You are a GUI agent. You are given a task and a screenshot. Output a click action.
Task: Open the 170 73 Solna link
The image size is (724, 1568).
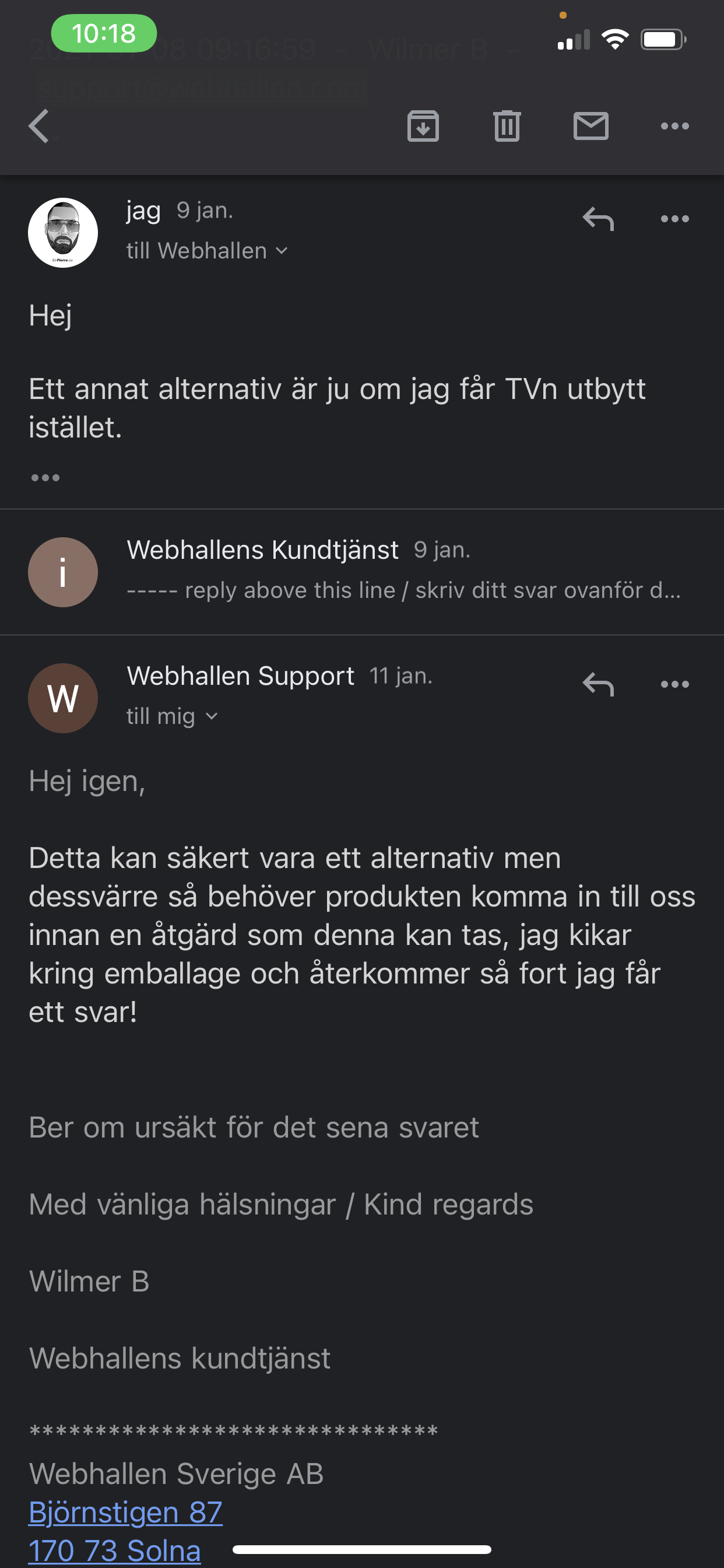114,1550
